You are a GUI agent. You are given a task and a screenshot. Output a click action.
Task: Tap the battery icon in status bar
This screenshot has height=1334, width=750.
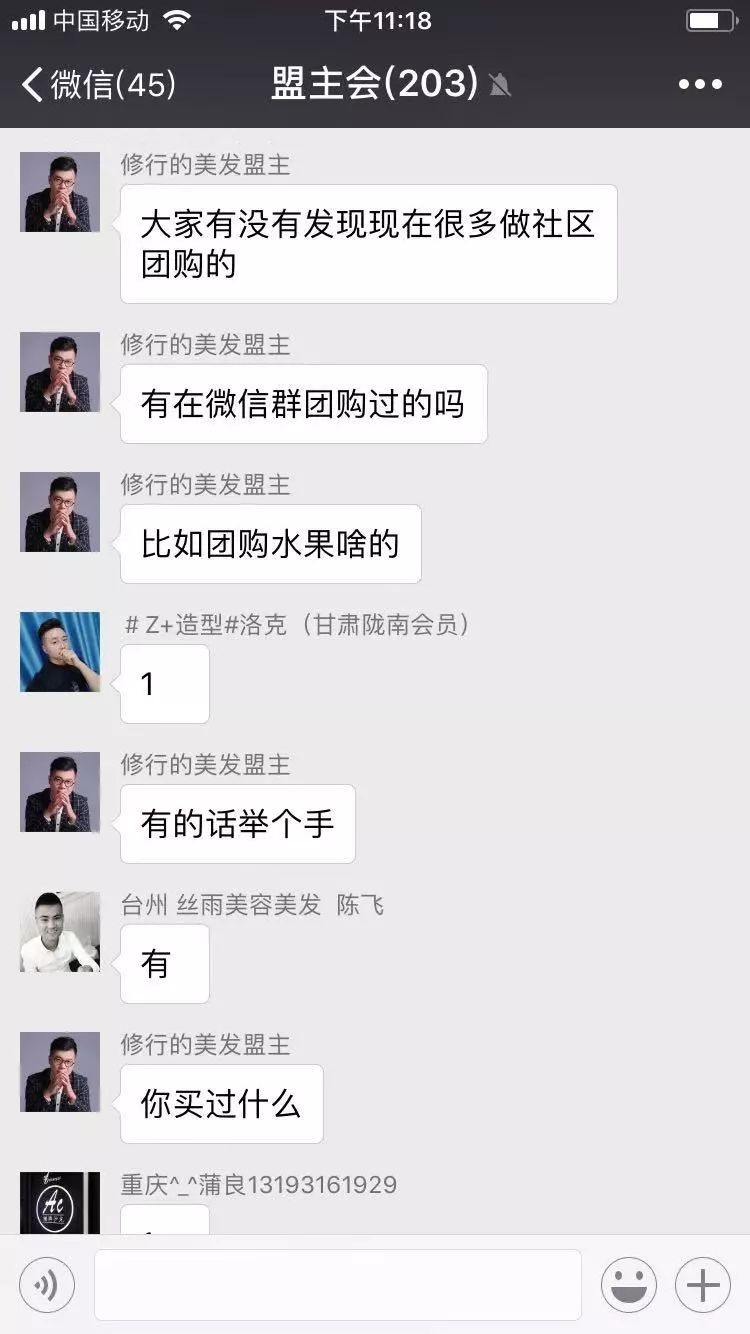click(x=712, y=18)
